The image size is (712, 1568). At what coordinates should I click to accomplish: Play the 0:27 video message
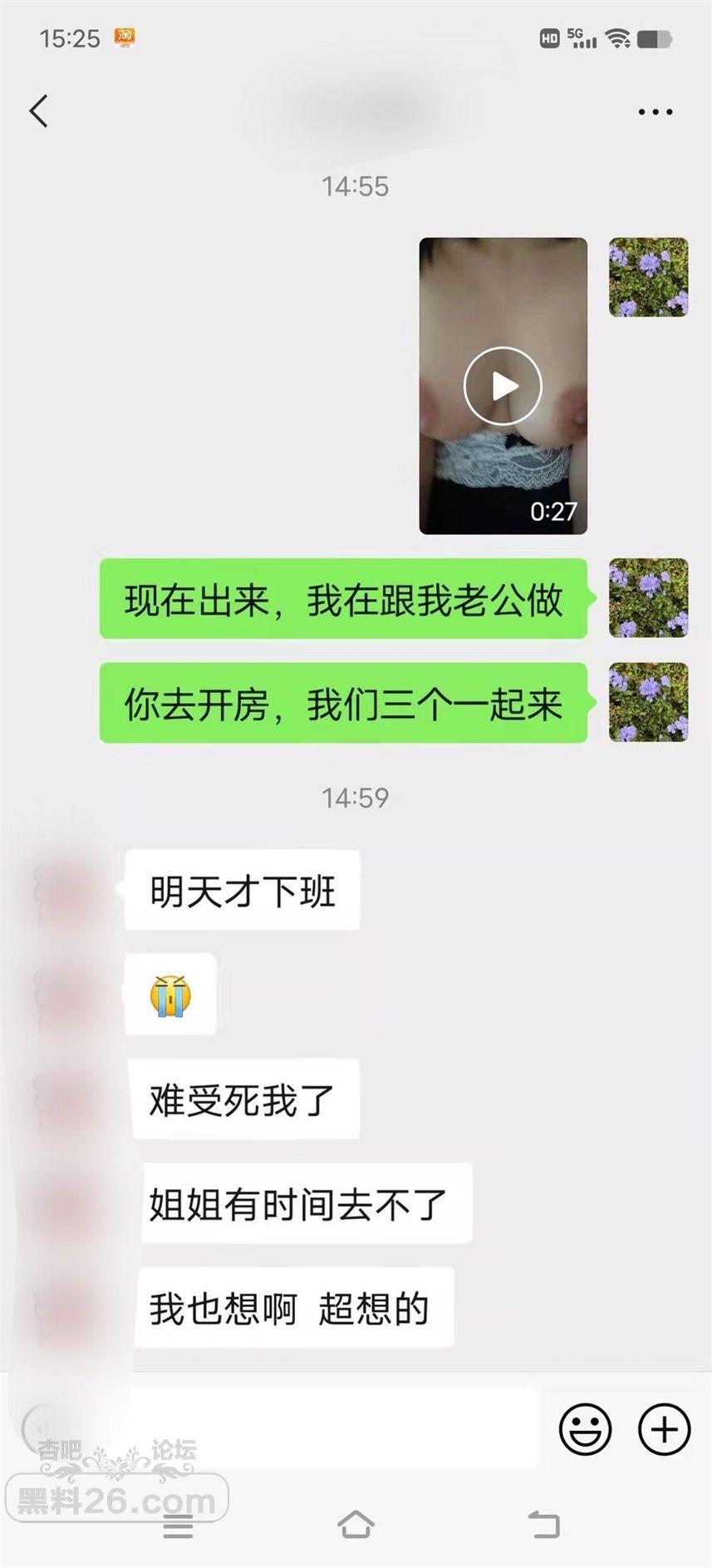[x=503, y=386]
